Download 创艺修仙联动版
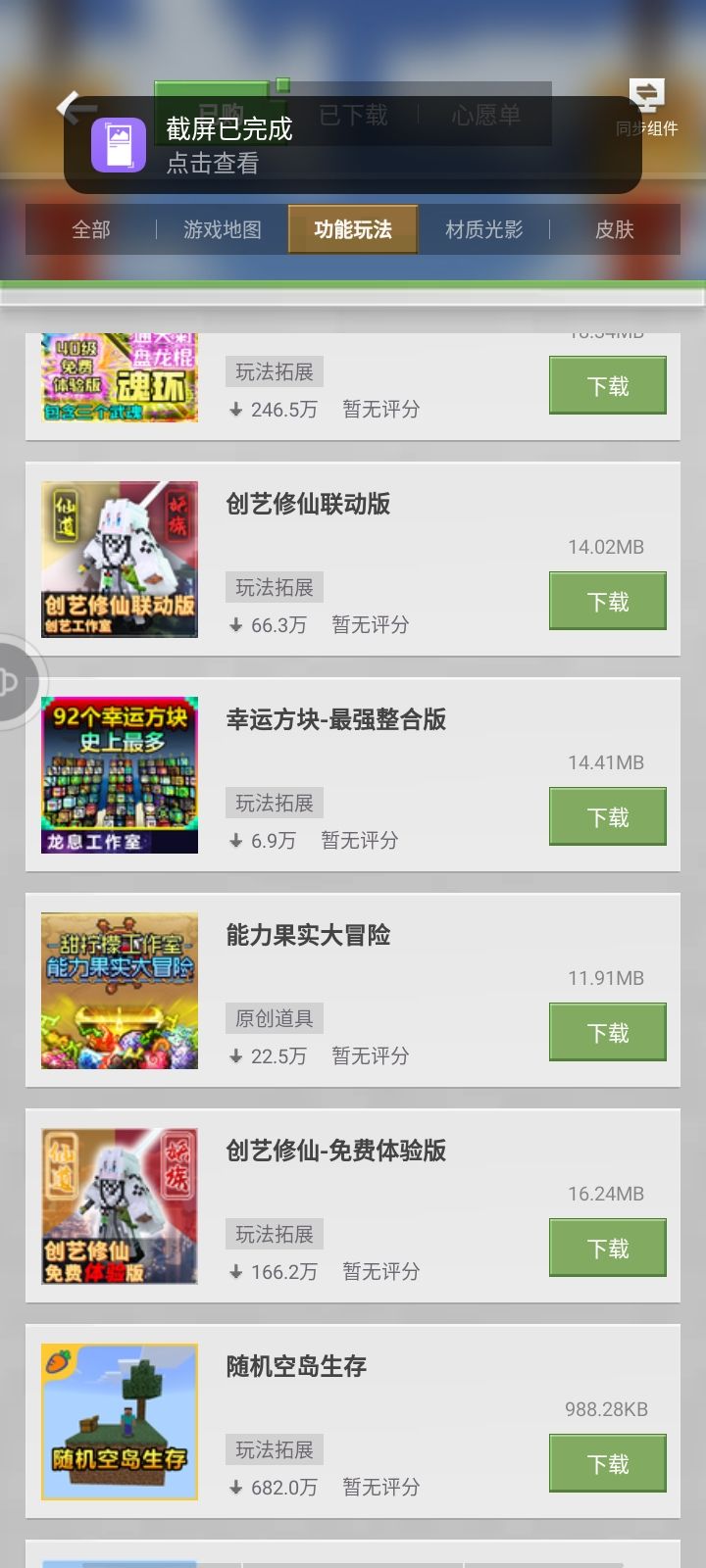 (608, 602)
